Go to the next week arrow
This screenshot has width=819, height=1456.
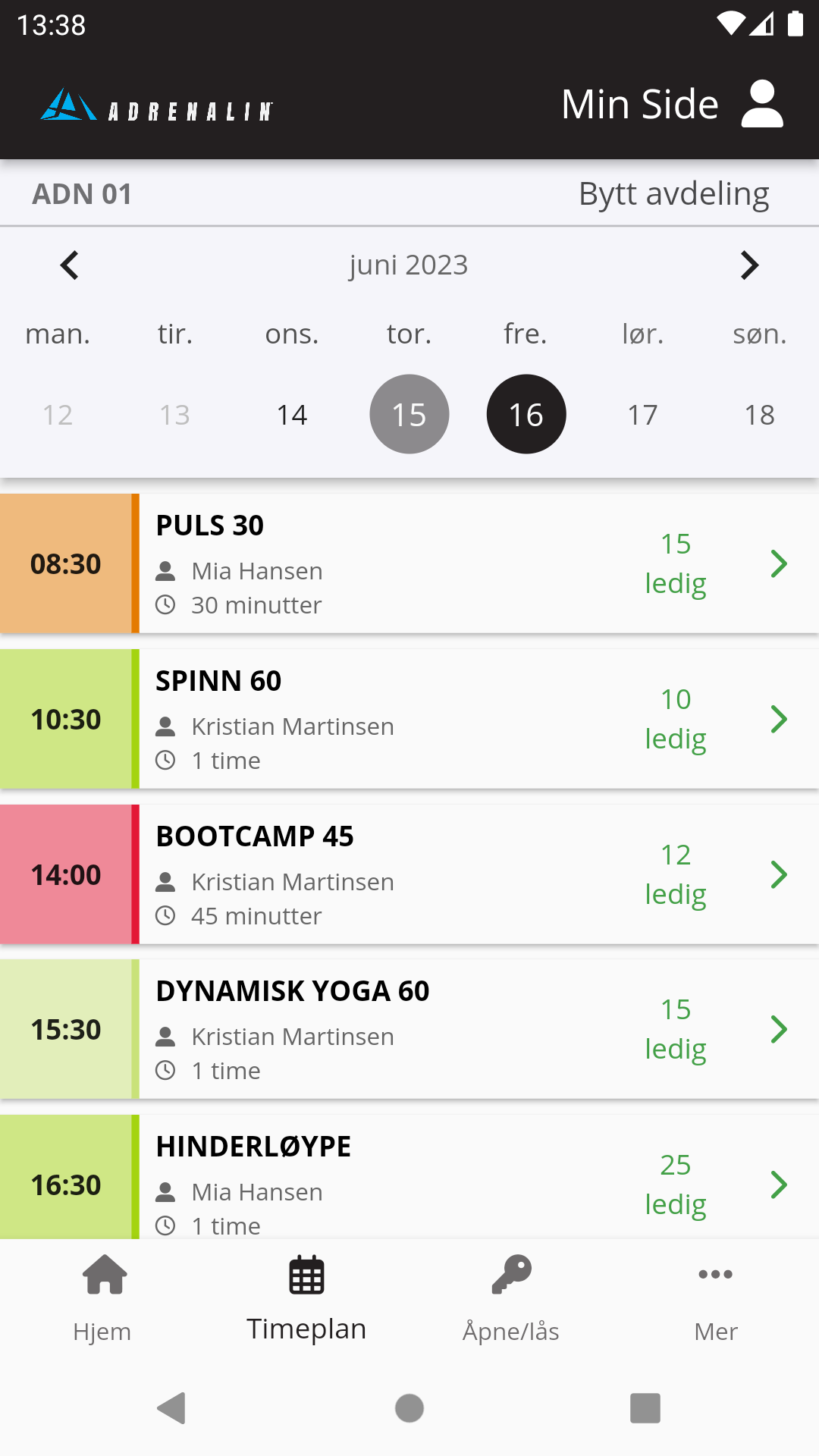(749, 265)
